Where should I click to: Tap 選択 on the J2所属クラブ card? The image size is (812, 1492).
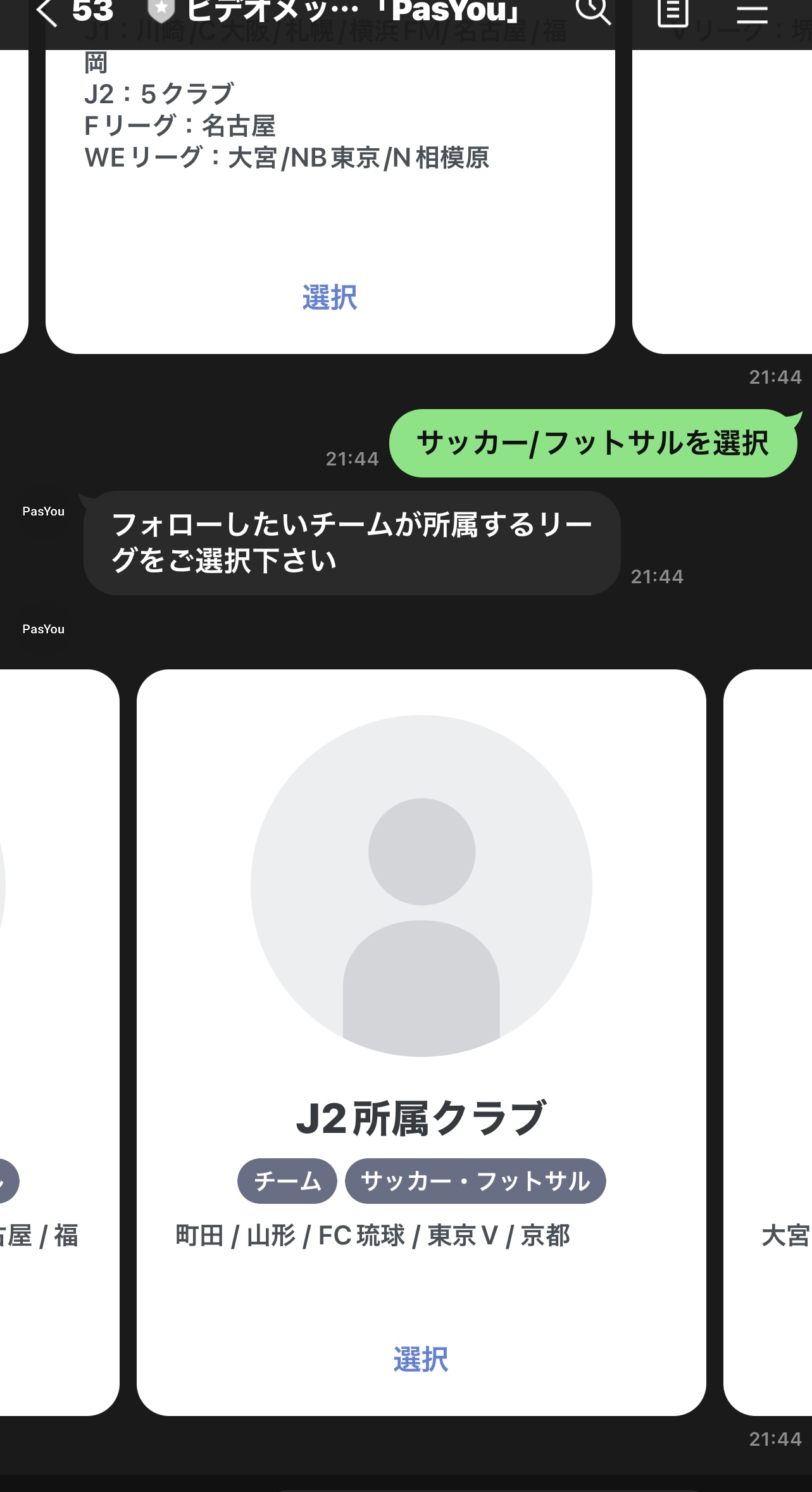421,1359
